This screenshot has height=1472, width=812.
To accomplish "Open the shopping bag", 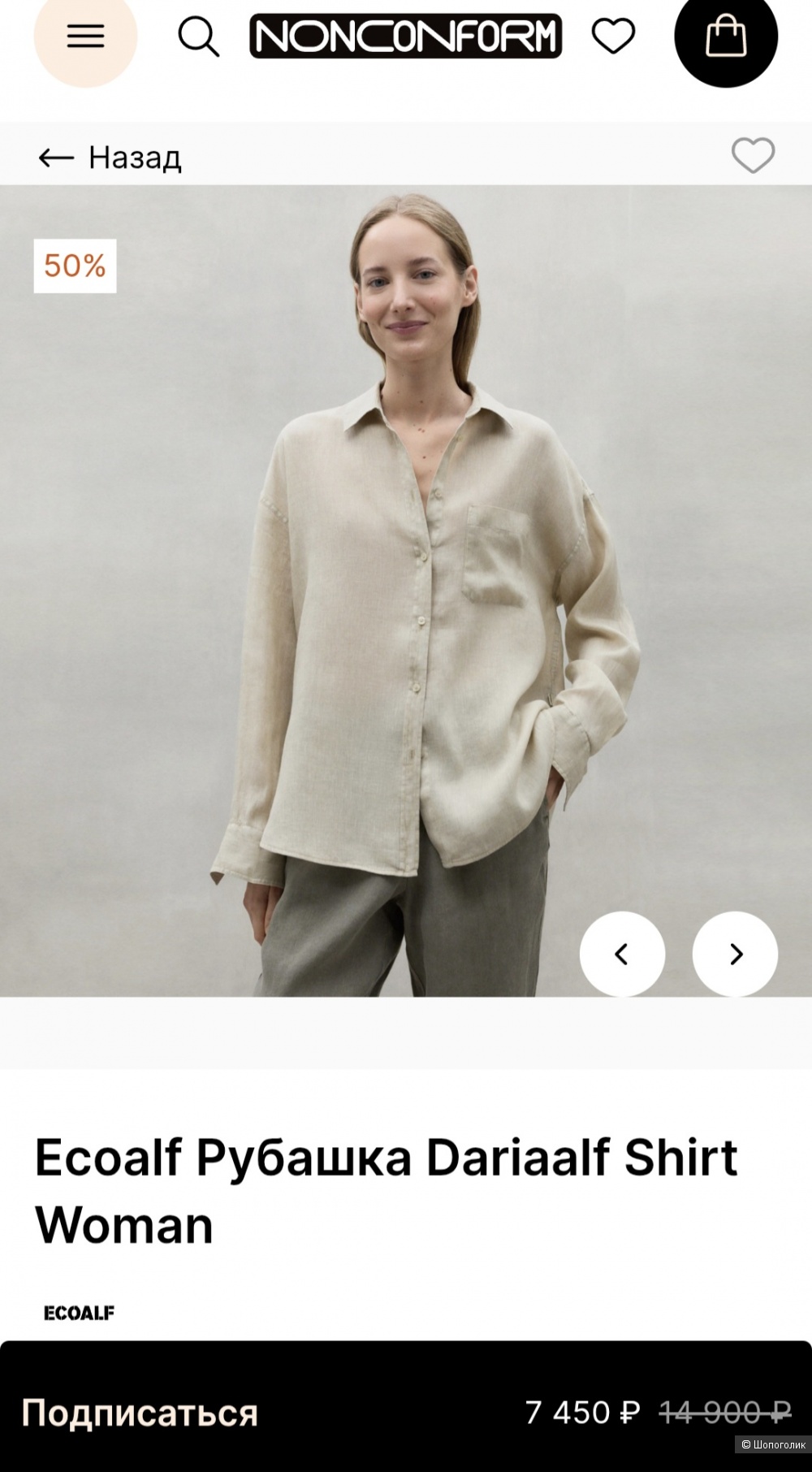I will pos(725,37).
